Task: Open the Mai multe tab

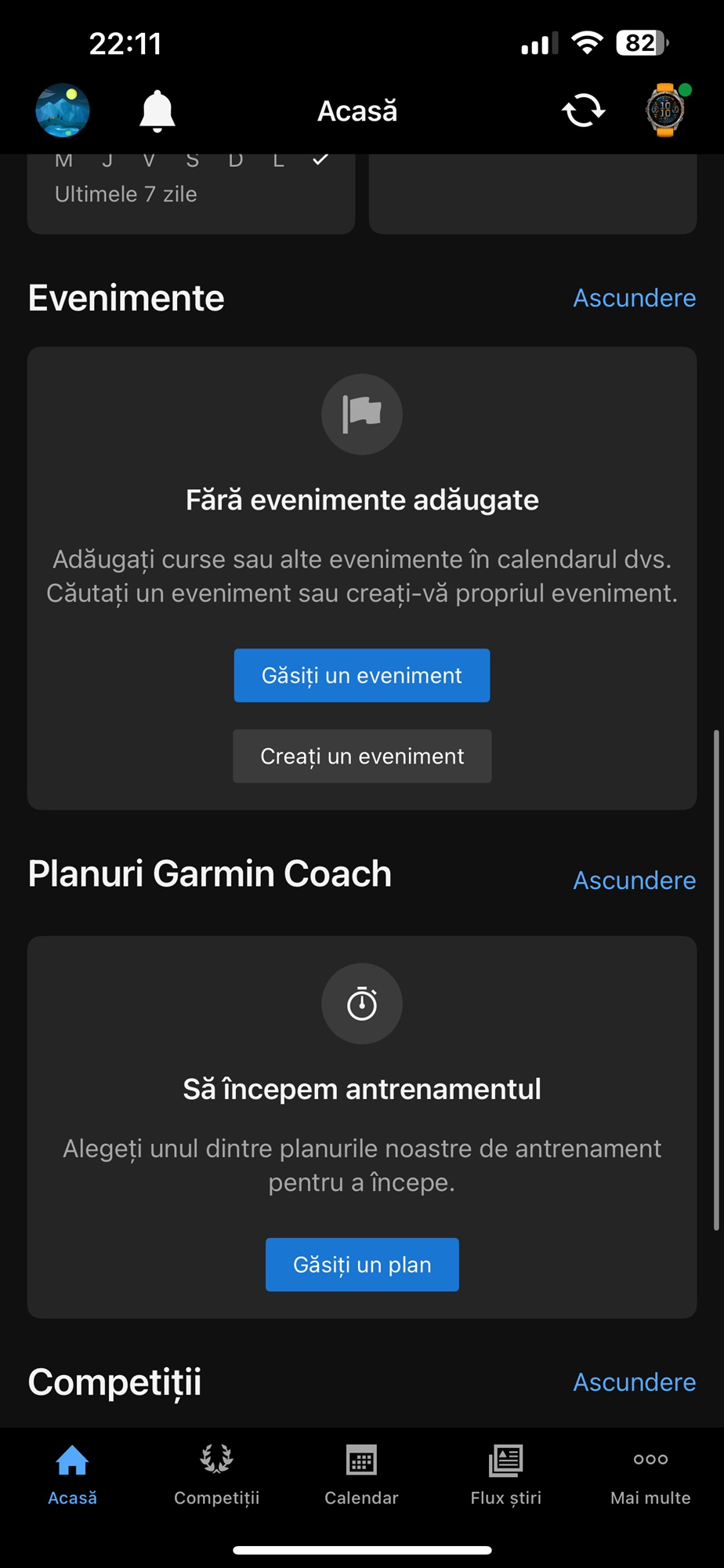Action: [650, 1475]
